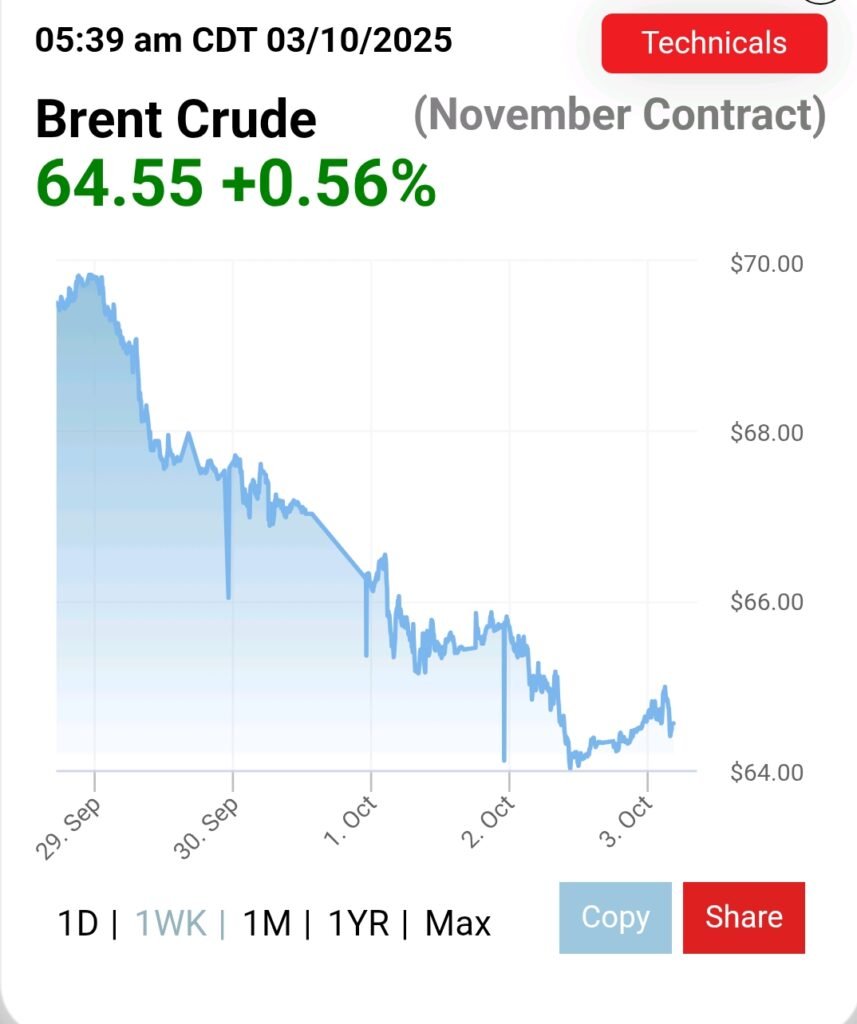Viewport: 857px width, 1024px height.
Task: Open the Technicals view
Action: pyautogui.click(x=714, y=44)
